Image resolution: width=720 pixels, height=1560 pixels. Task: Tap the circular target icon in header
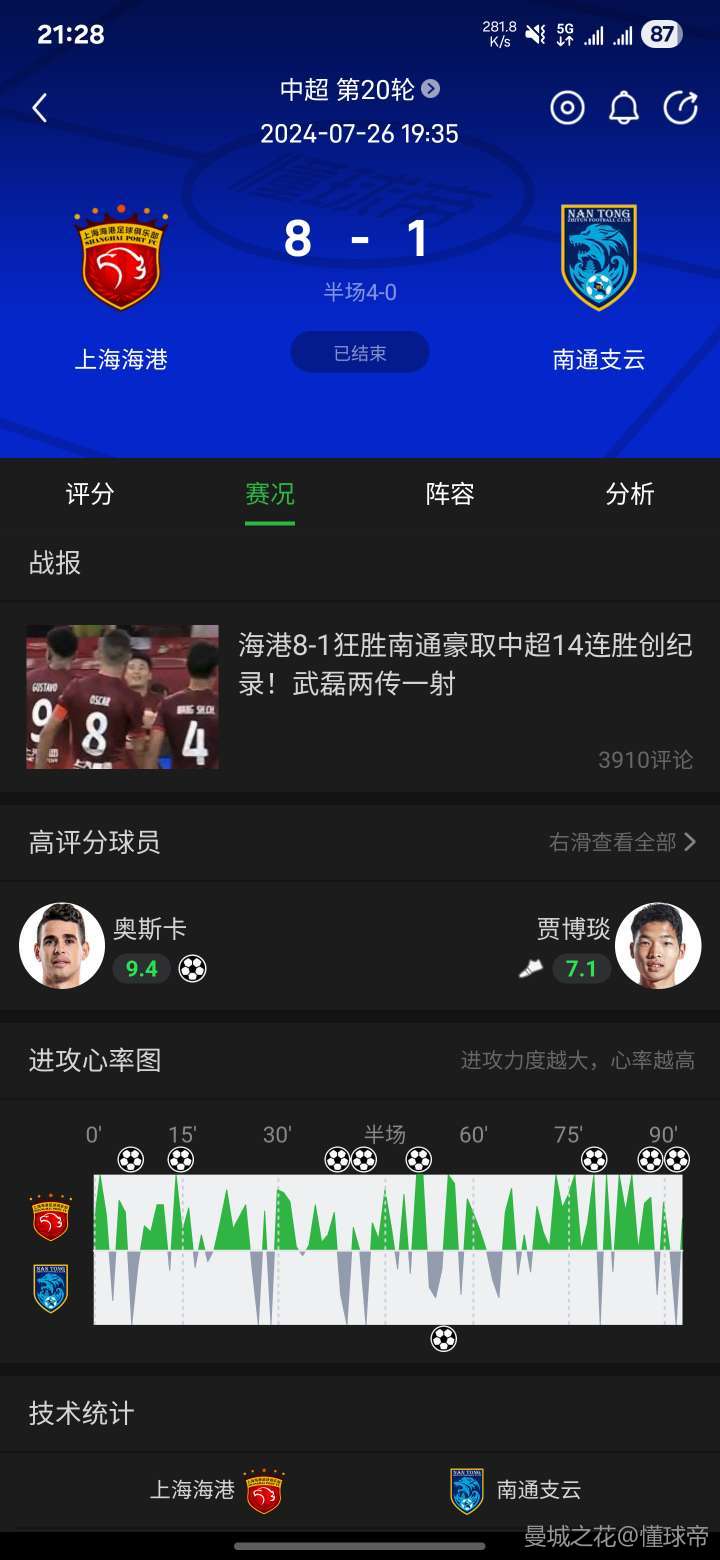pyautogui.click(x=567, y=108)
